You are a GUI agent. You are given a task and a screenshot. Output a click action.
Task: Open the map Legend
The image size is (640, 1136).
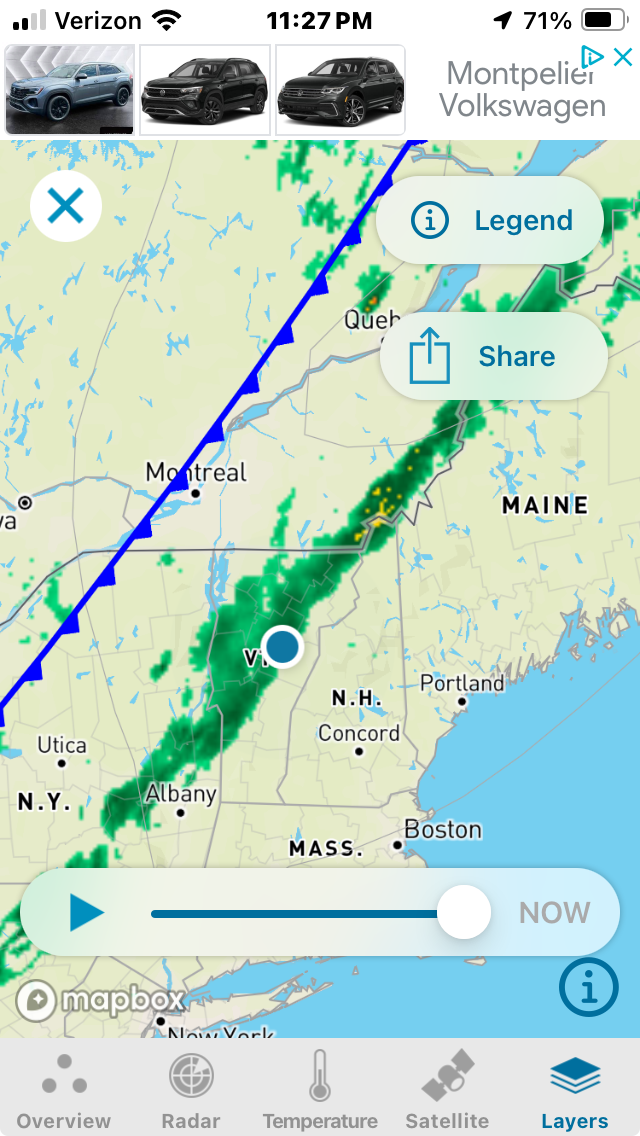pyautogui.click(x=490, y=220)
